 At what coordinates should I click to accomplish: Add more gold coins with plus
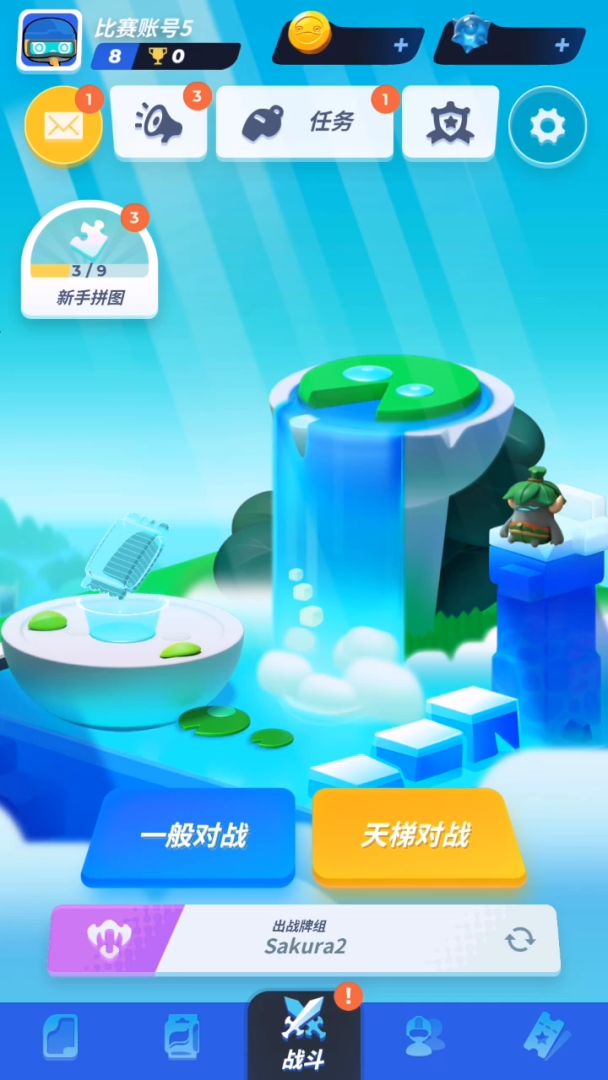pos(401,45)
